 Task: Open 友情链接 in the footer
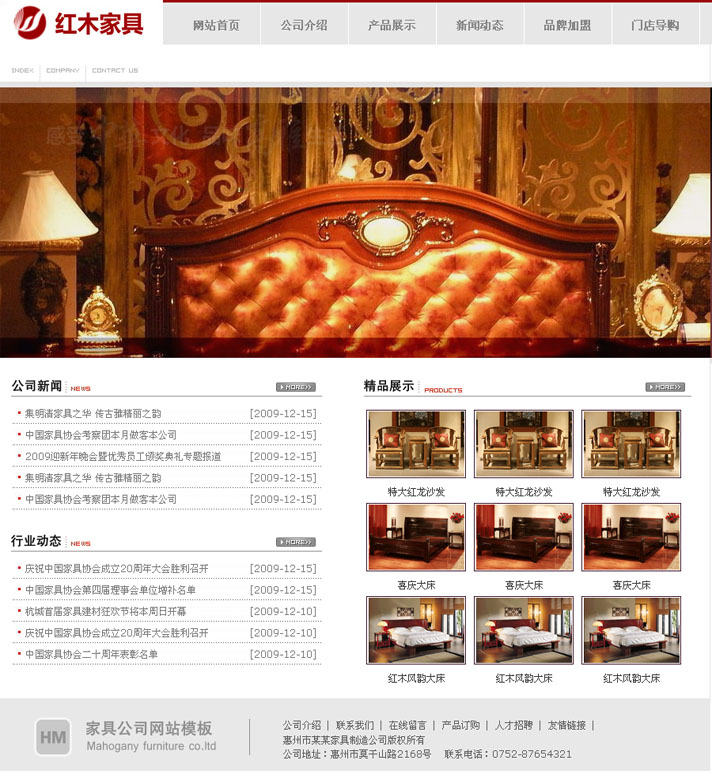(566, 725)
